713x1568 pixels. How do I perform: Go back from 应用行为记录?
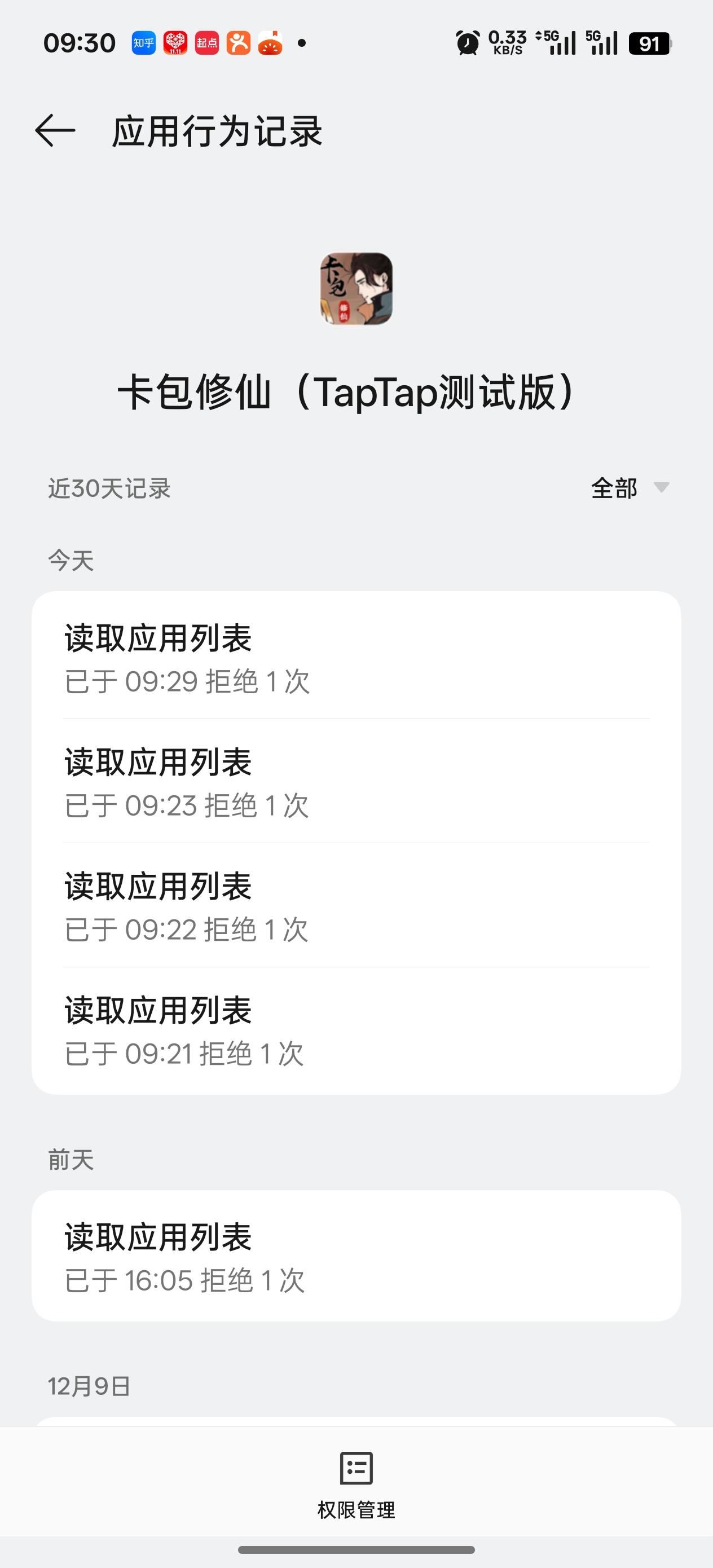(55, 131)
